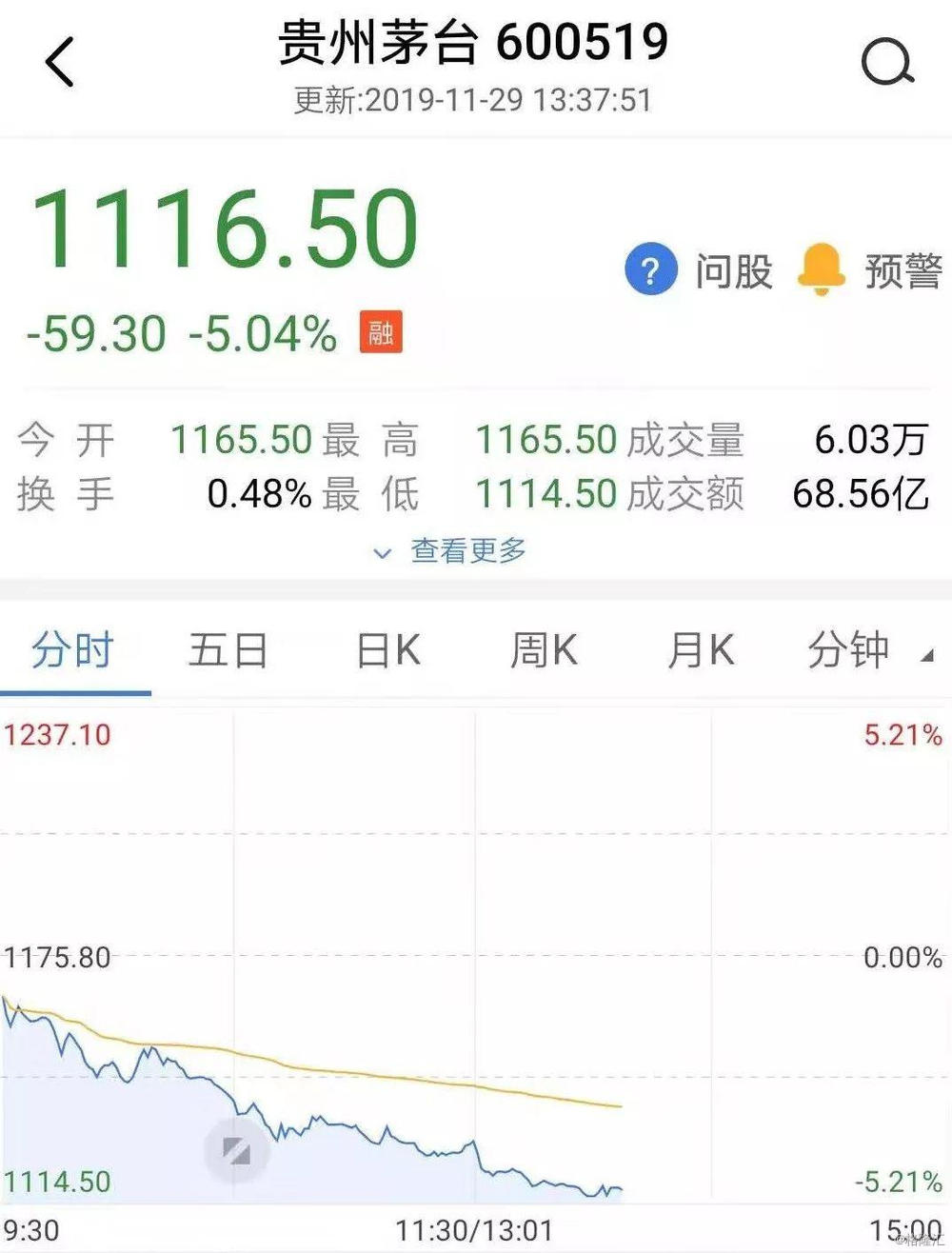This screenshot has height=1253, width=952.
Task: Open stock search magnifier icon
Action: (x=886, y=63)
